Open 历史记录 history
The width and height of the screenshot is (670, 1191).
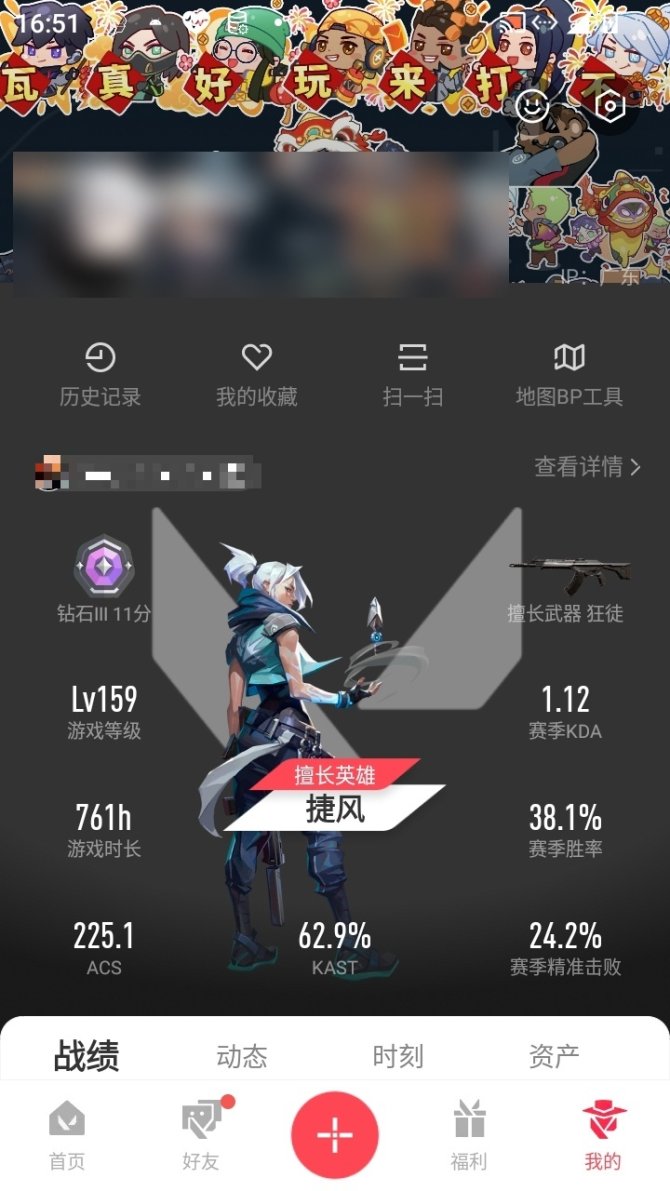tap(100, 374)
